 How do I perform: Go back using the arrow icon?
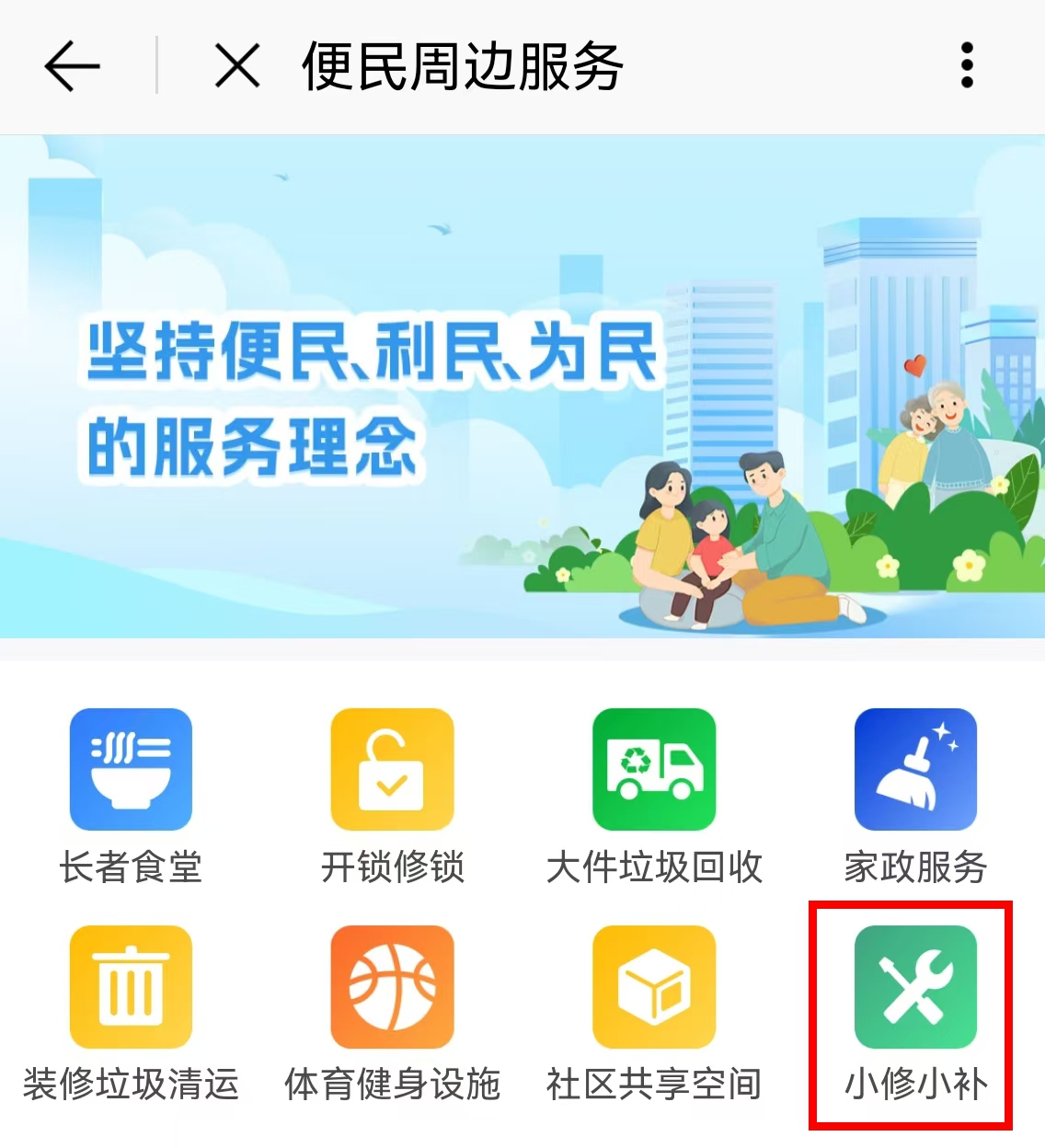click(71, 66)
